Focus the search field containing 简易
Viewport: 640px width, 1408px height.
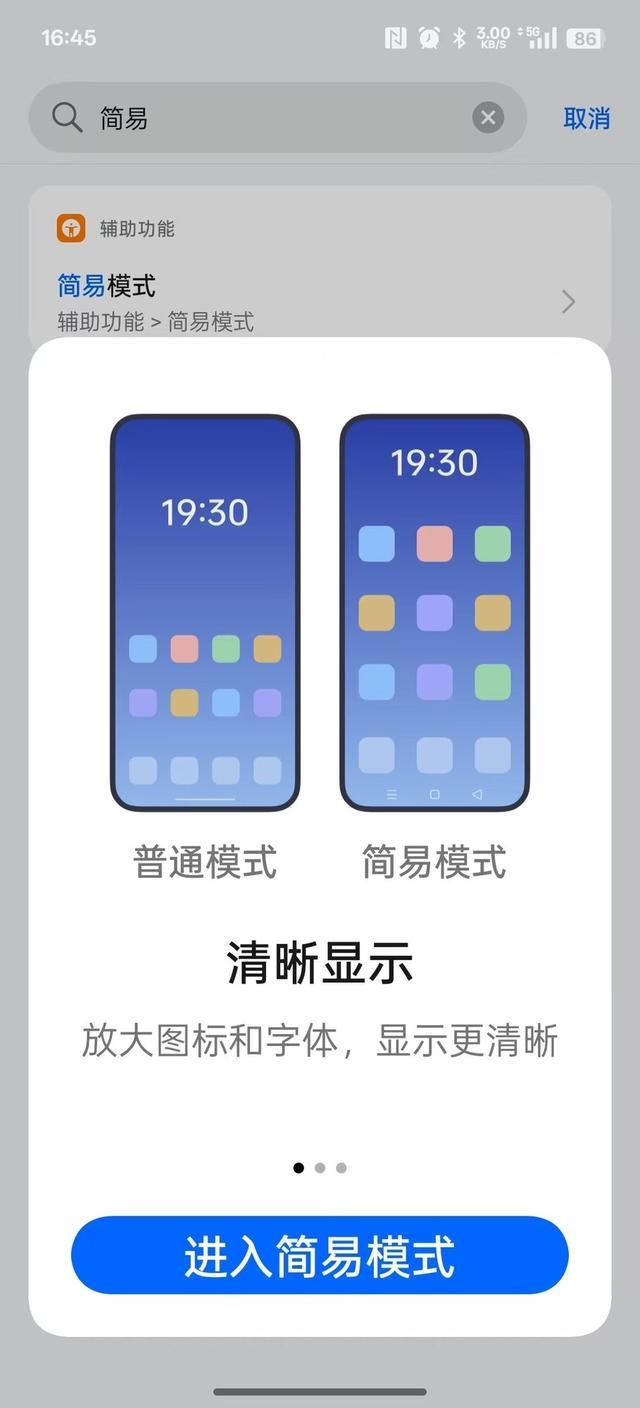tap(277, 118)
